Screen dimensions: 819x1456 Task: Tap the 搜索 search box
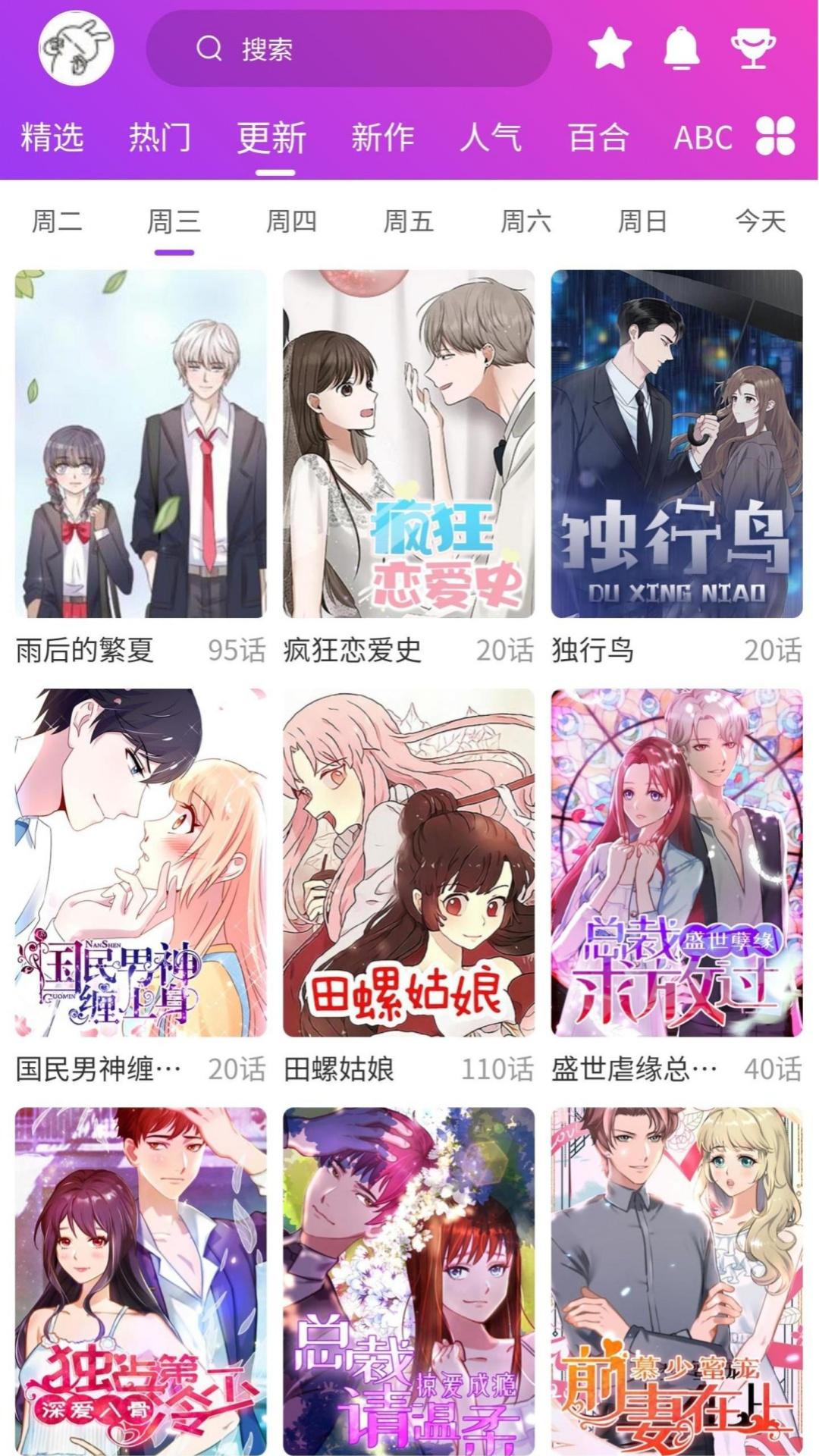coord(348,49)
